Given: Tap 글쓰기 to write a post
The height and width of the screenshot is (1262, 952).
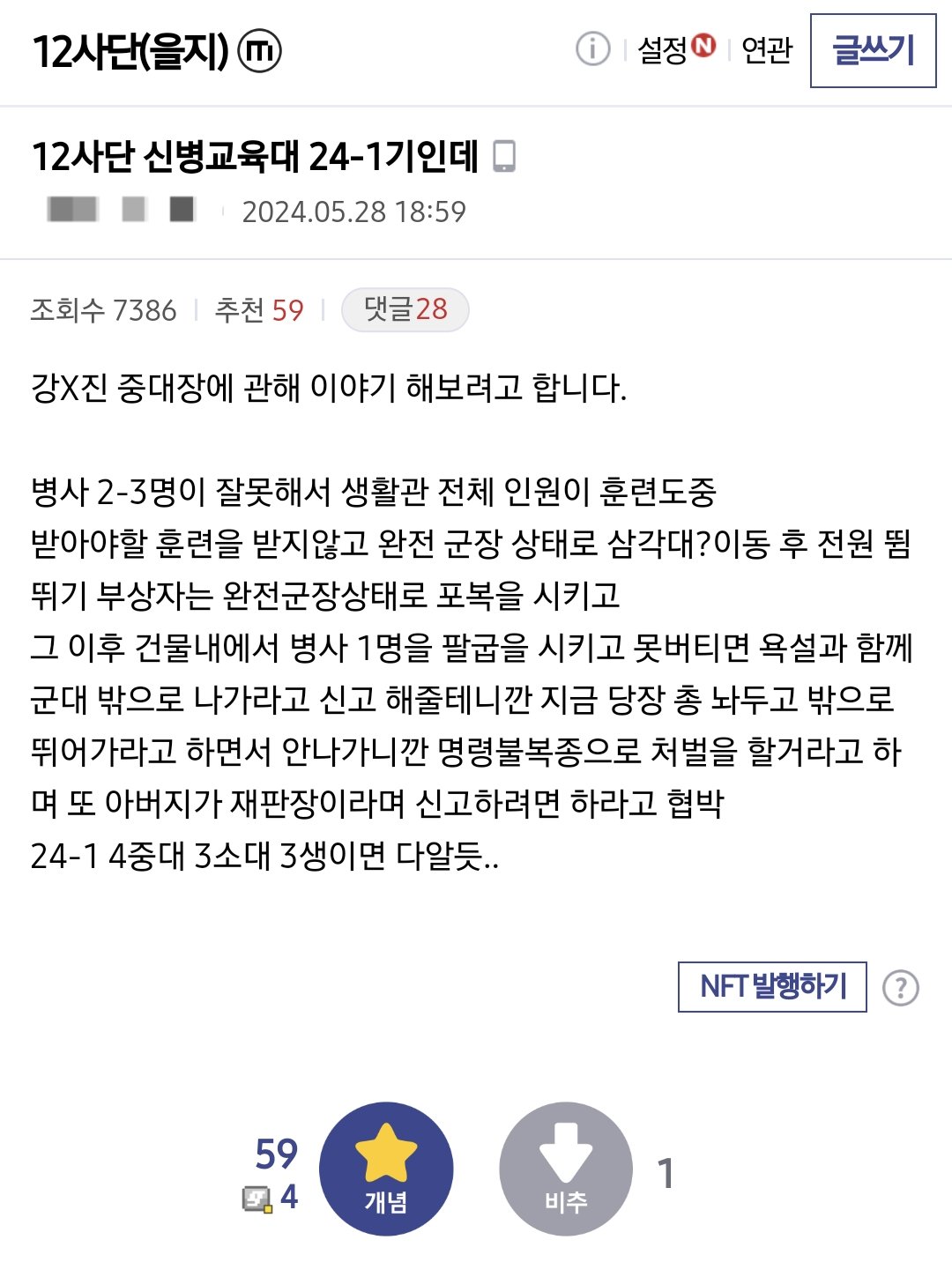Looking at the screenshot, I should tap(873, 50).
